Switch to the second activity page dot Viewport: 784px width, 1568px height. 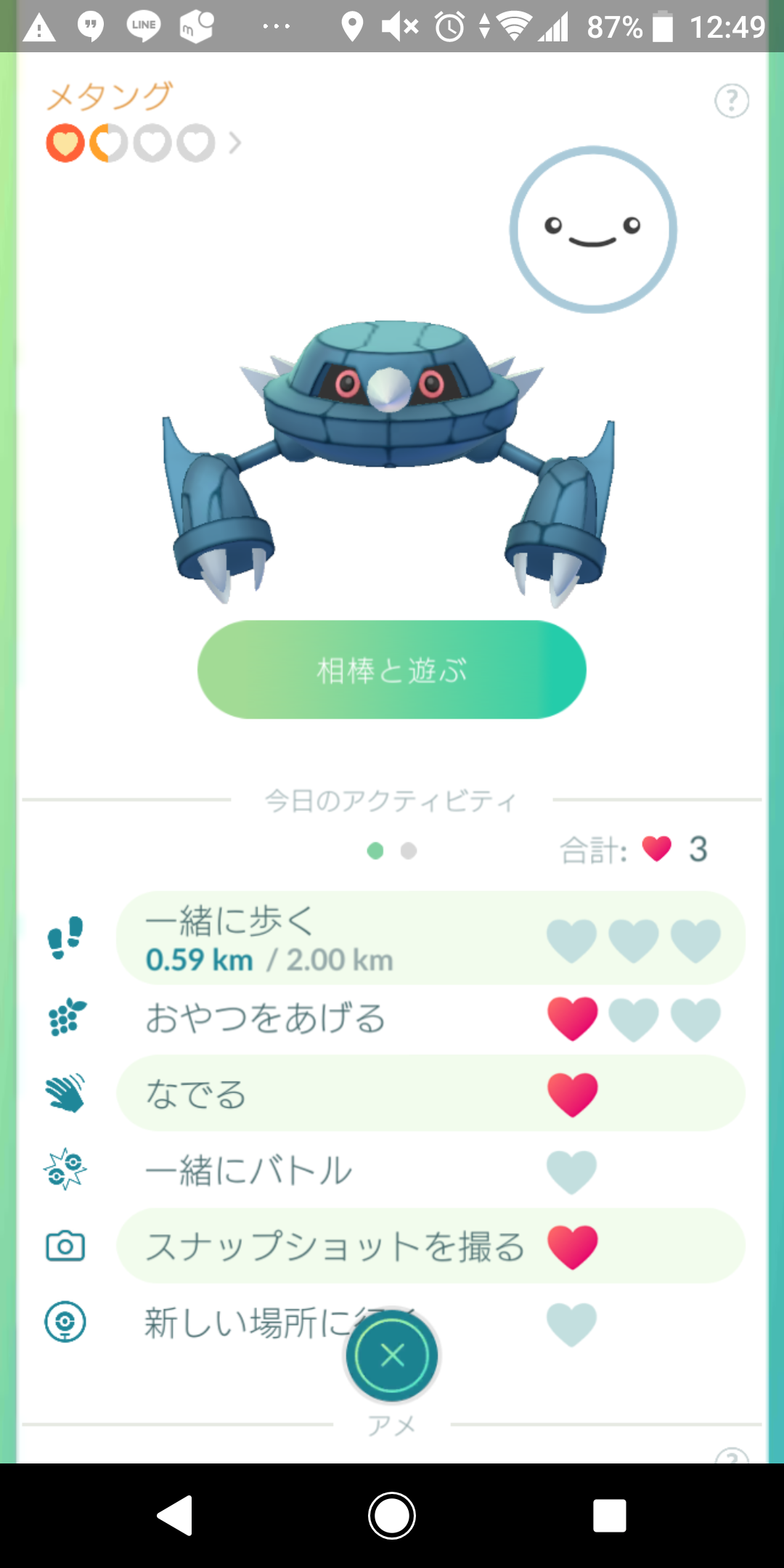[409, 851]
